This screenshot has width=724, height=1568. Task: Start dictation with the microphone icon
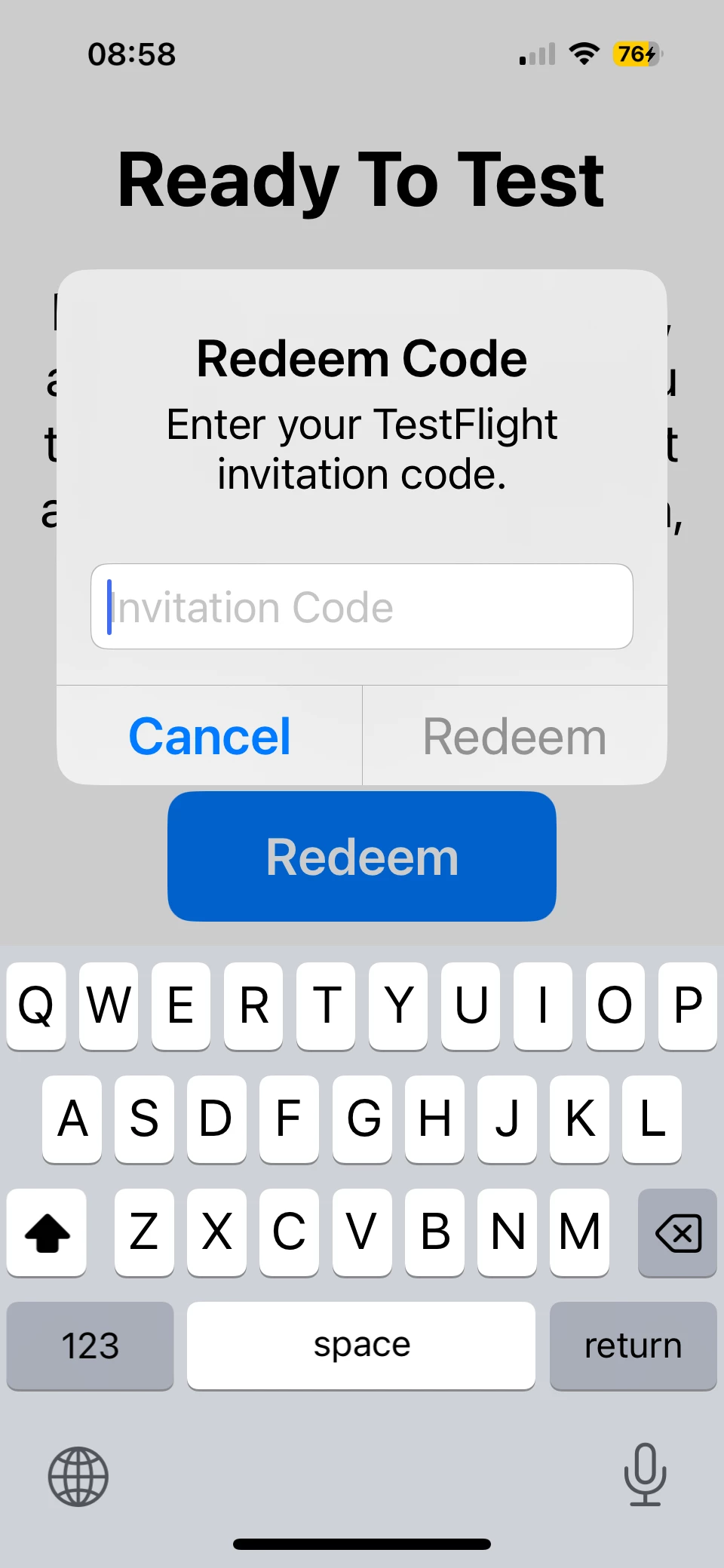[645, 1474]
